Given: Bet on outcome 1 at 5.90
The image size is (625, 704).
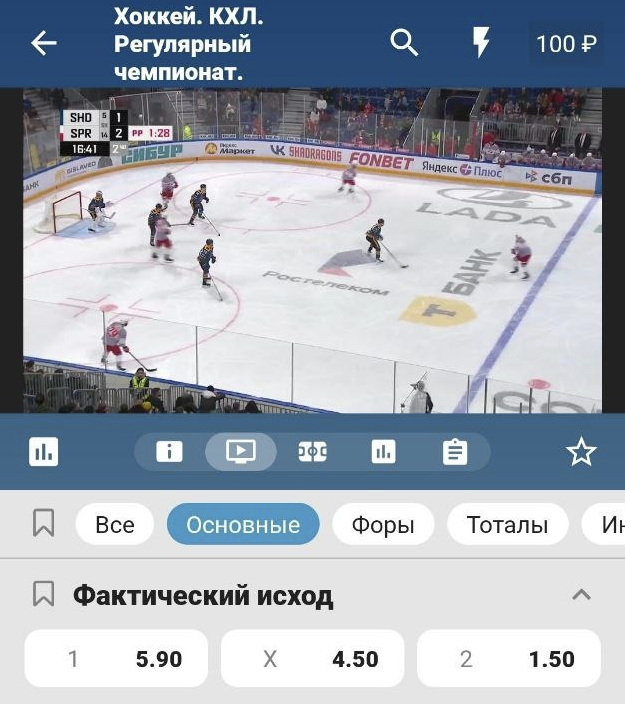Looking at the screenshot, I should tap(116, 658).
